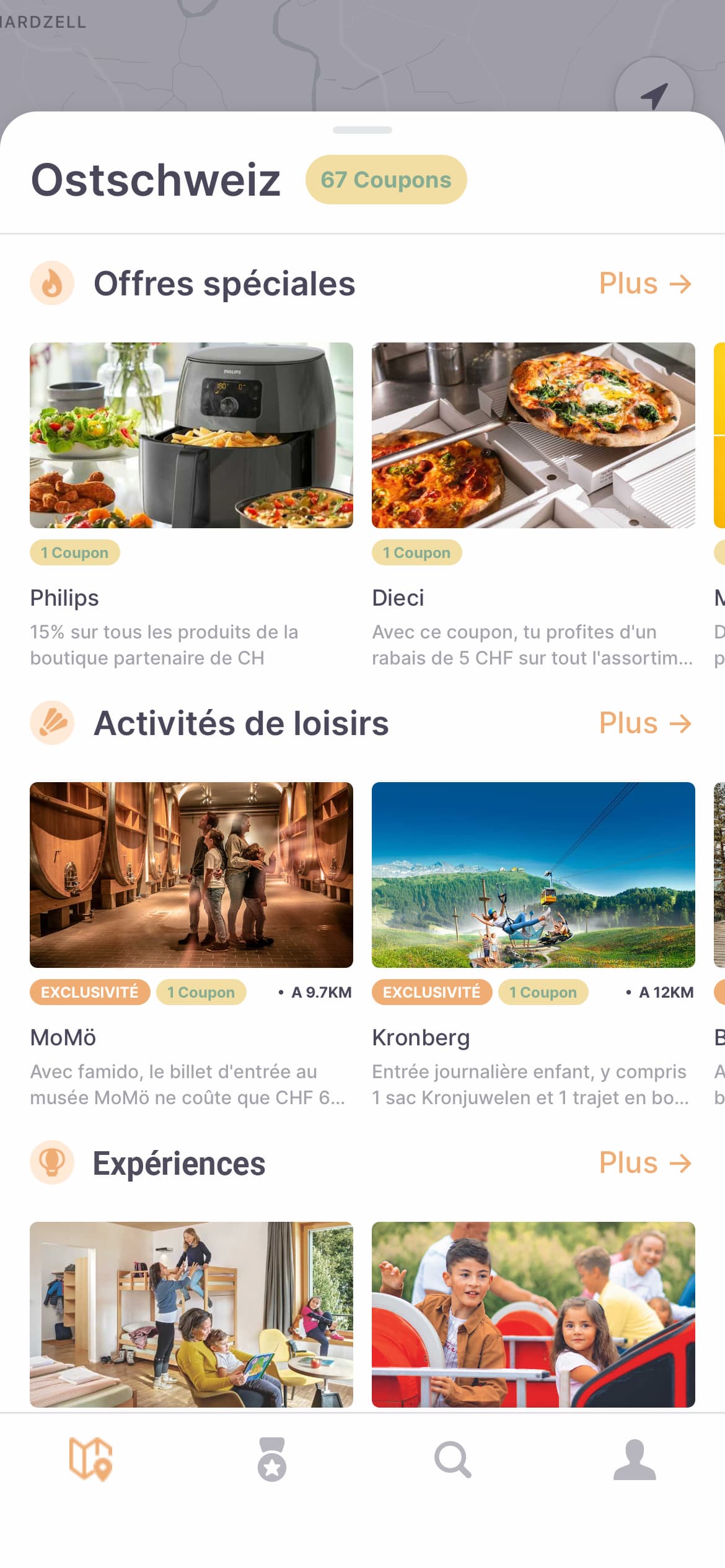Go to the profile tab
The height and width of the screenshot is (1568, 725).
click(x=634, y=1459)
